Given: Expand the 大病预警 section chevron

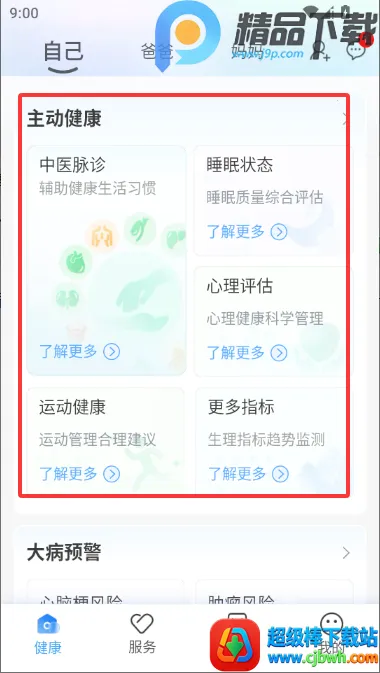Looking at the screenshot, I should pyautogui.click(x=346, y=553).
